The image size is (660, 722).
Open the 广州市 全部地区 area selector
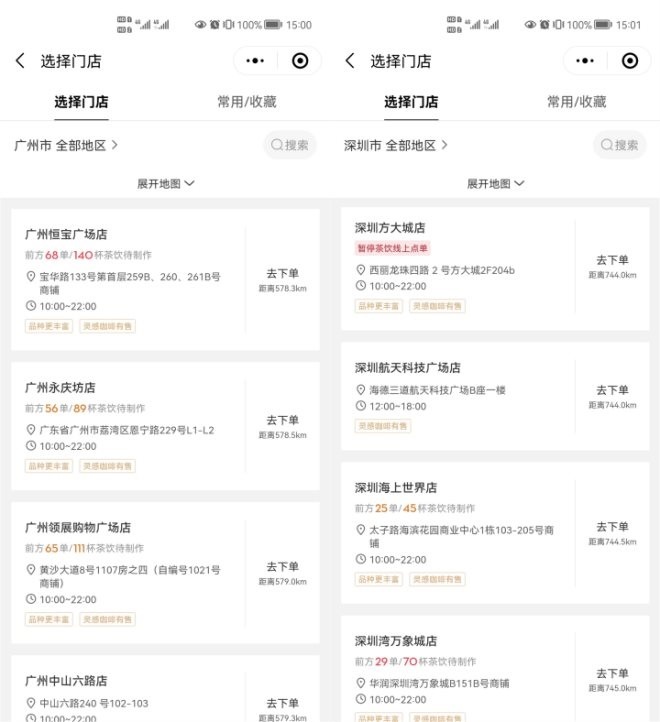coord(66,145)
